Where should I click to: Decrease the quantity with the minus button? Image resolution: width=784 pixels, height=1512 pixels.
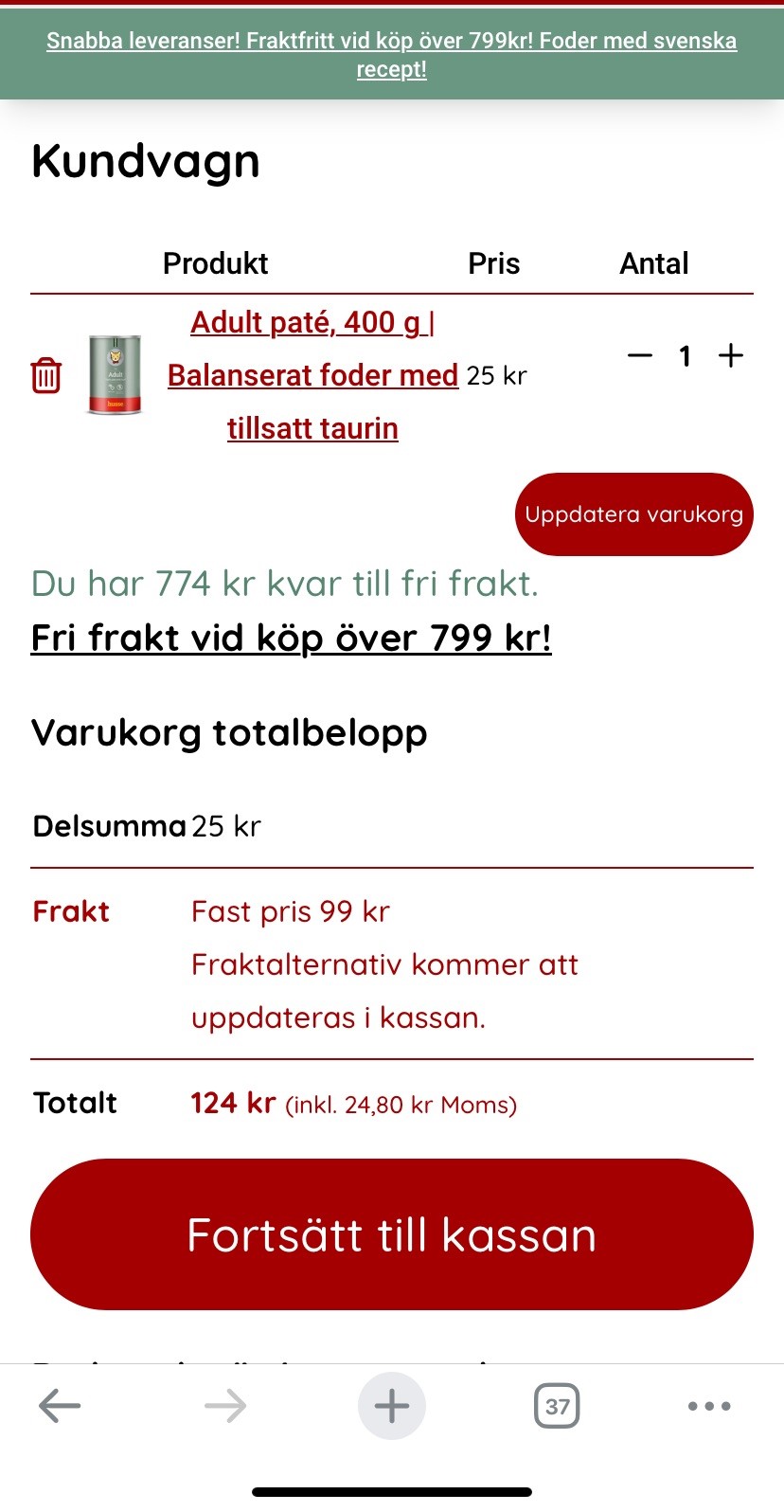point(640,356)
